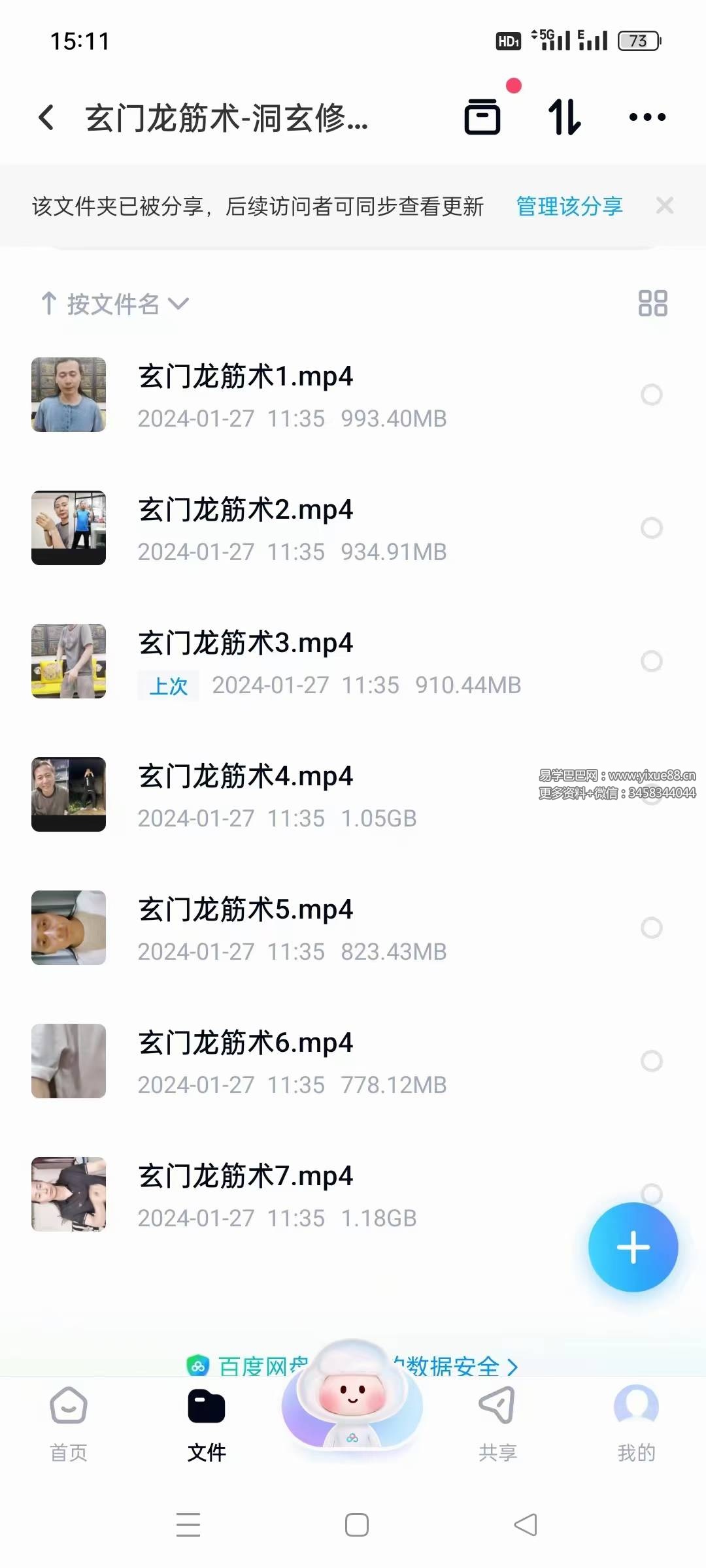
Task: Open the more options menu icon
Action: coord(646,116)
